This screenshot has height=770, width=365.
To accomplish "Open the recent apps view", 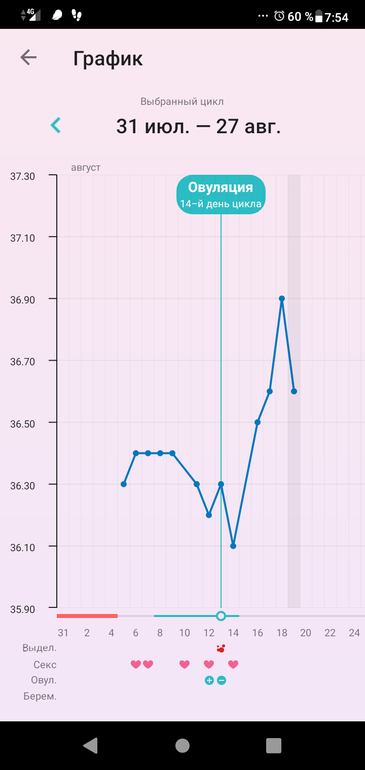I will coord(274,745).
